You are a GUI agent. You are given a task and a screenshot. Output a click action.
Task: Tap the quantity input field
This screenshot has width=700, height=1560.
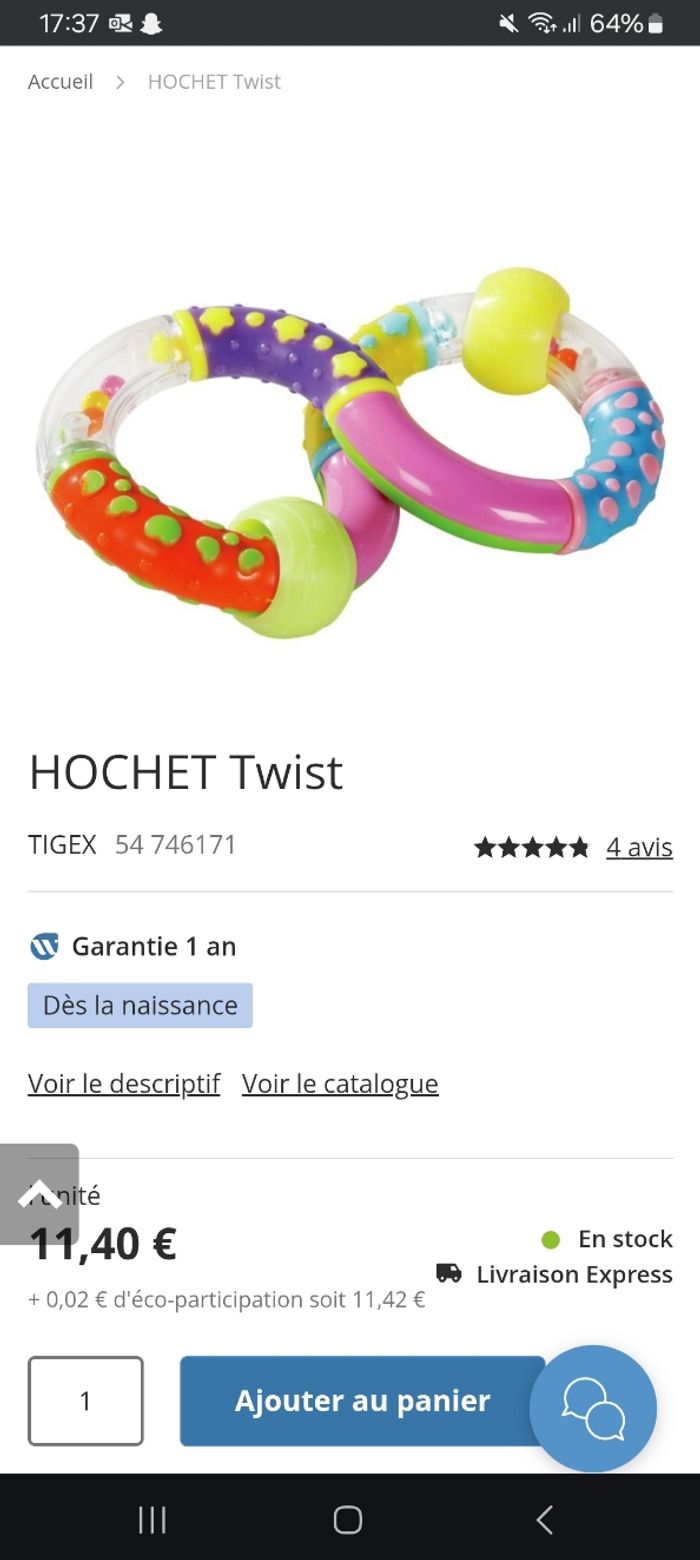[85, 1400]
